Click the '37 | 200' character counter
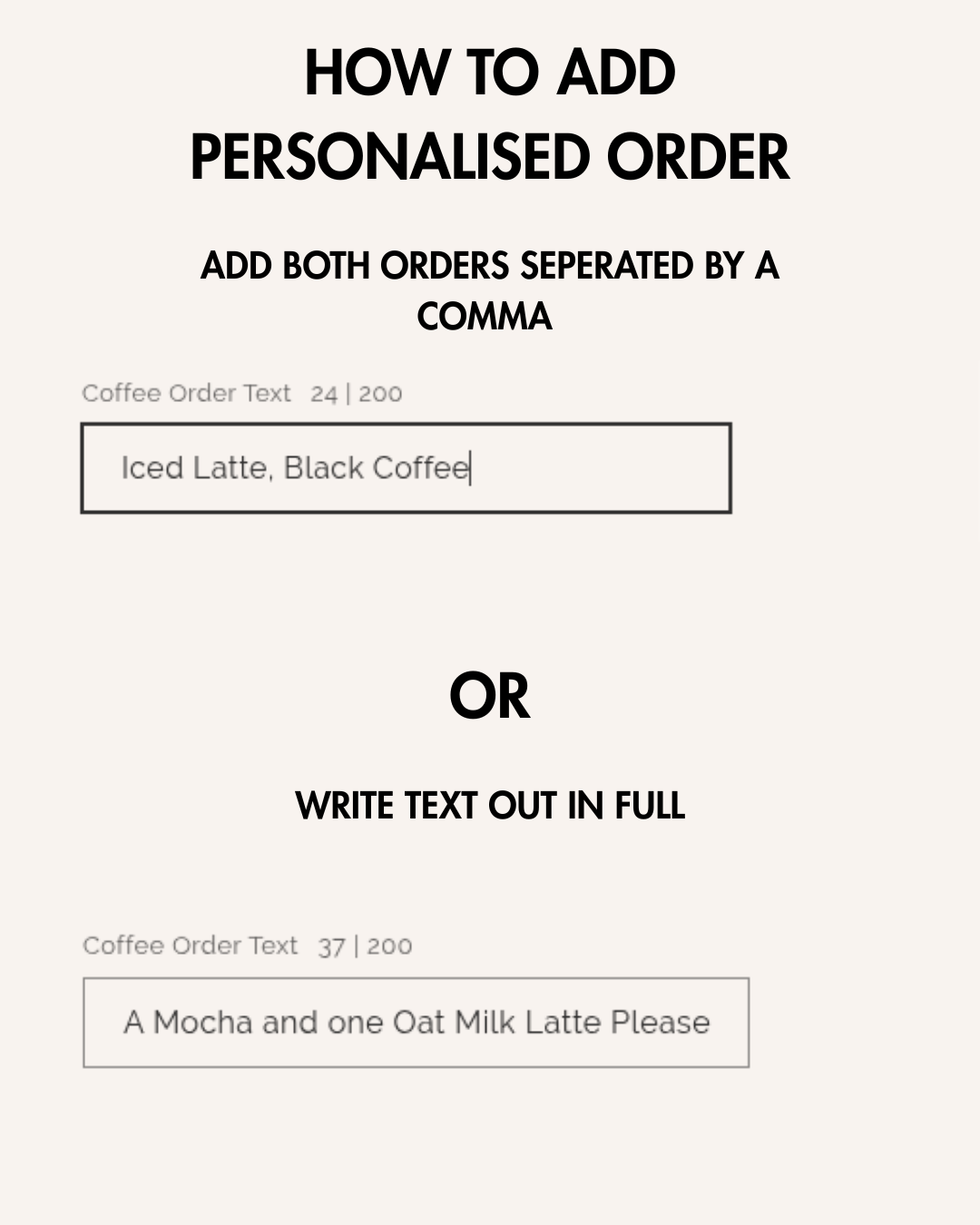 pyautogui.click(x=363, y=946)
